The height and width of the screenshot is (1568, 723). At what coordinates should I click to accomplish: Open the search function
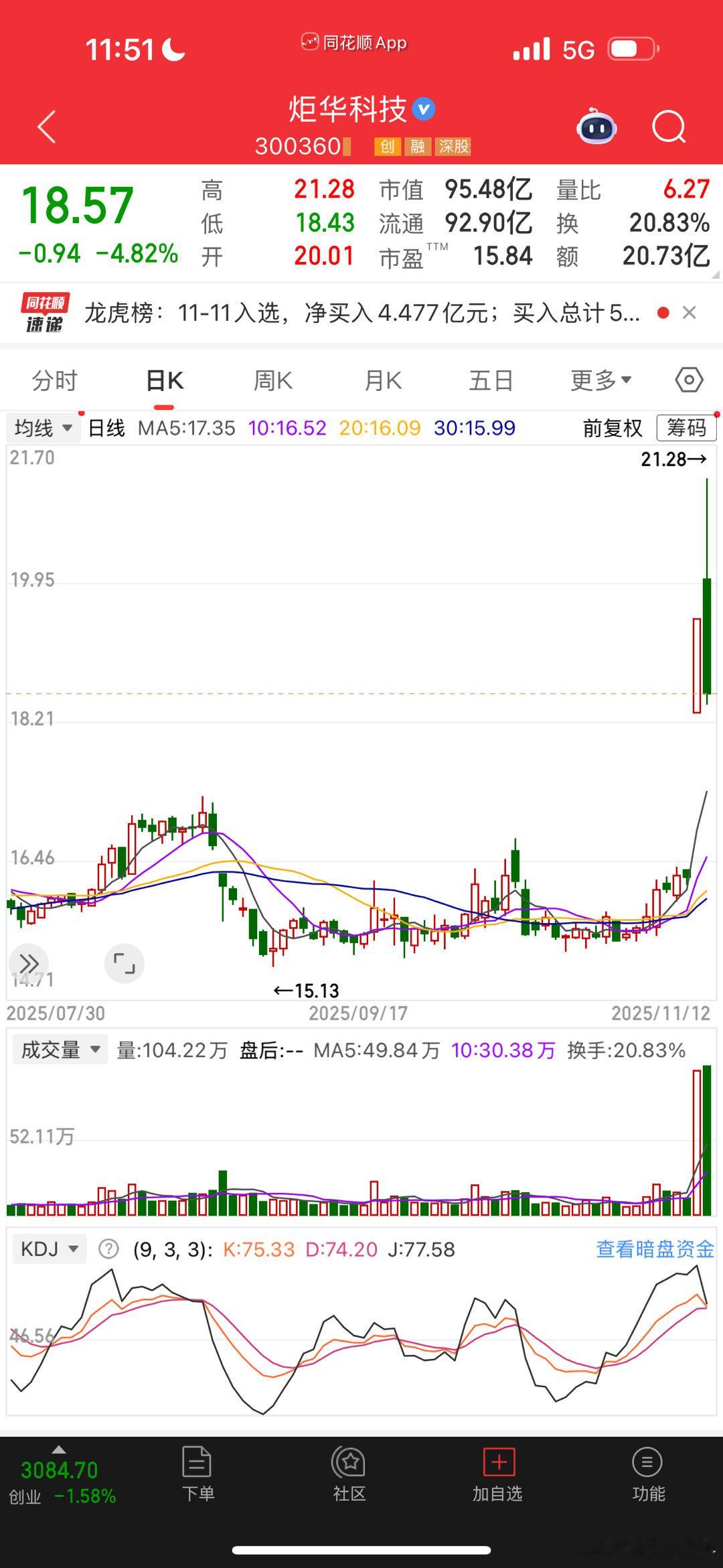[x=669, y=127]
